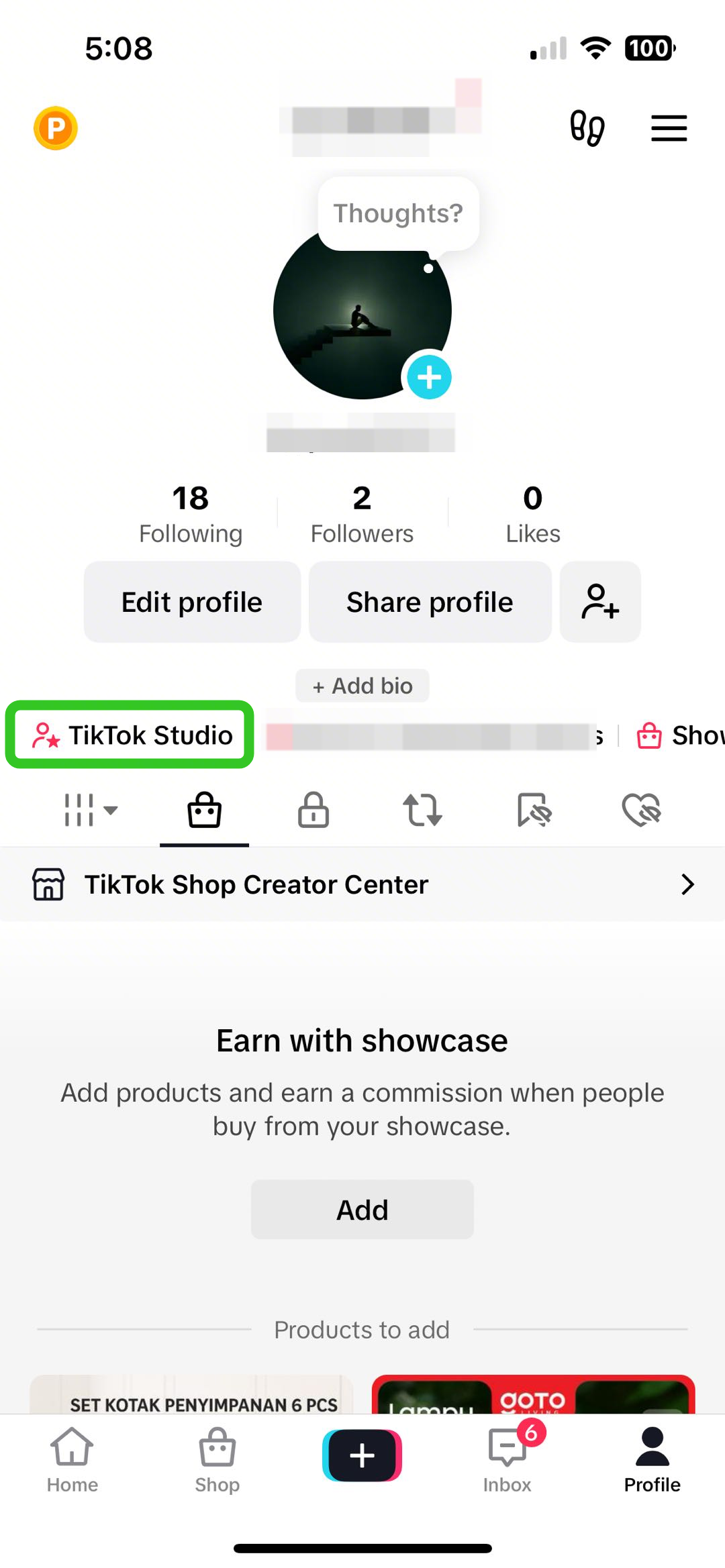Tap Add under Earn with showcase

362,1210
